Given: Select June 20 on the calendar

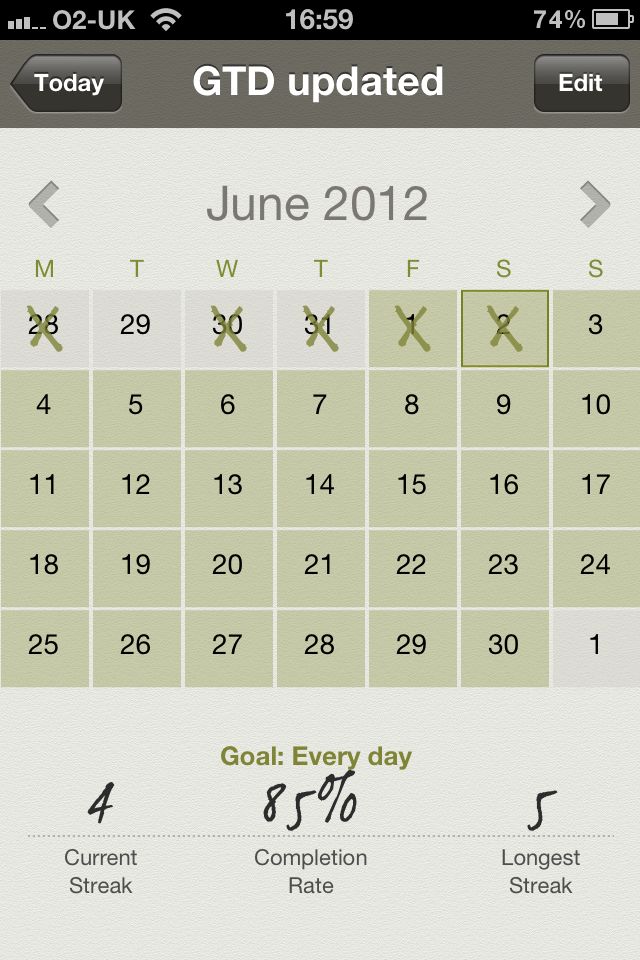Looking at the screenshot, I should [x=228, y=567].
